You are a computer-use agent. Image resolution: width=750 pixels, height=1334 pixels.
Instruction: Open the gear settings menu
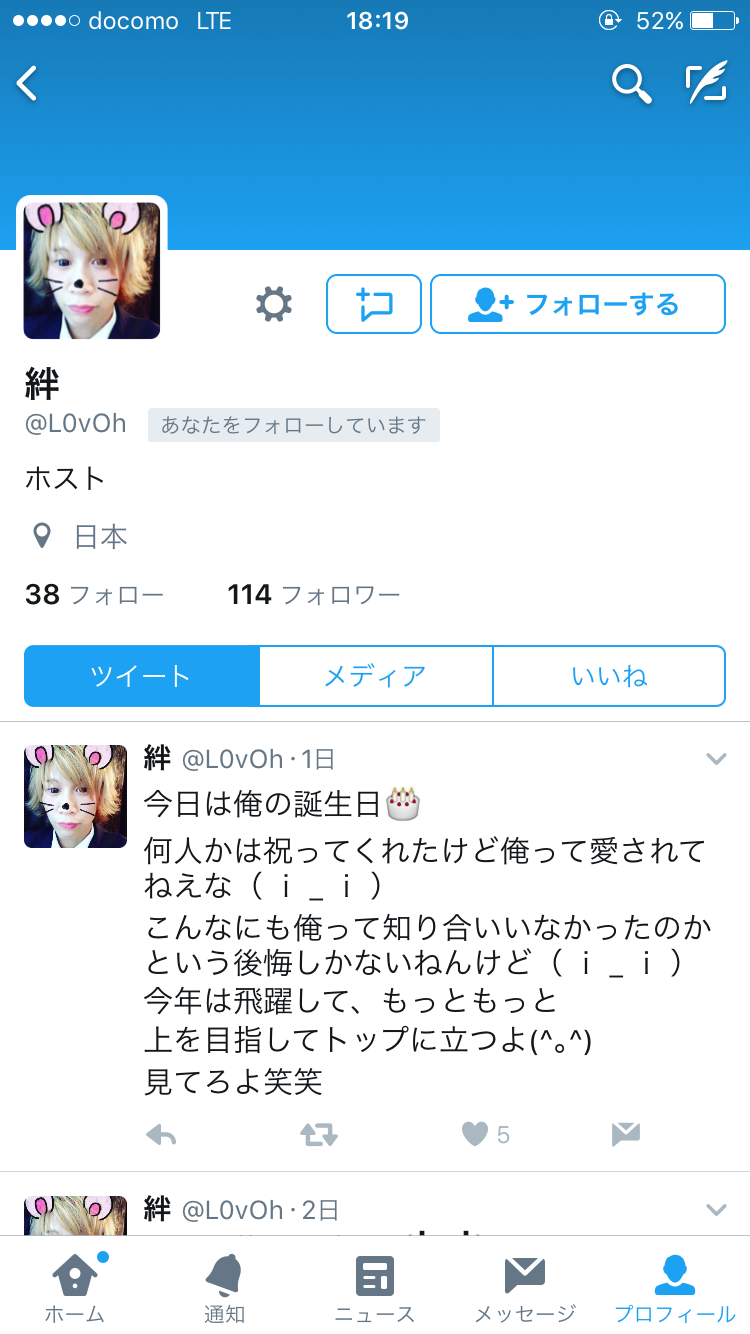click(274, 304)
